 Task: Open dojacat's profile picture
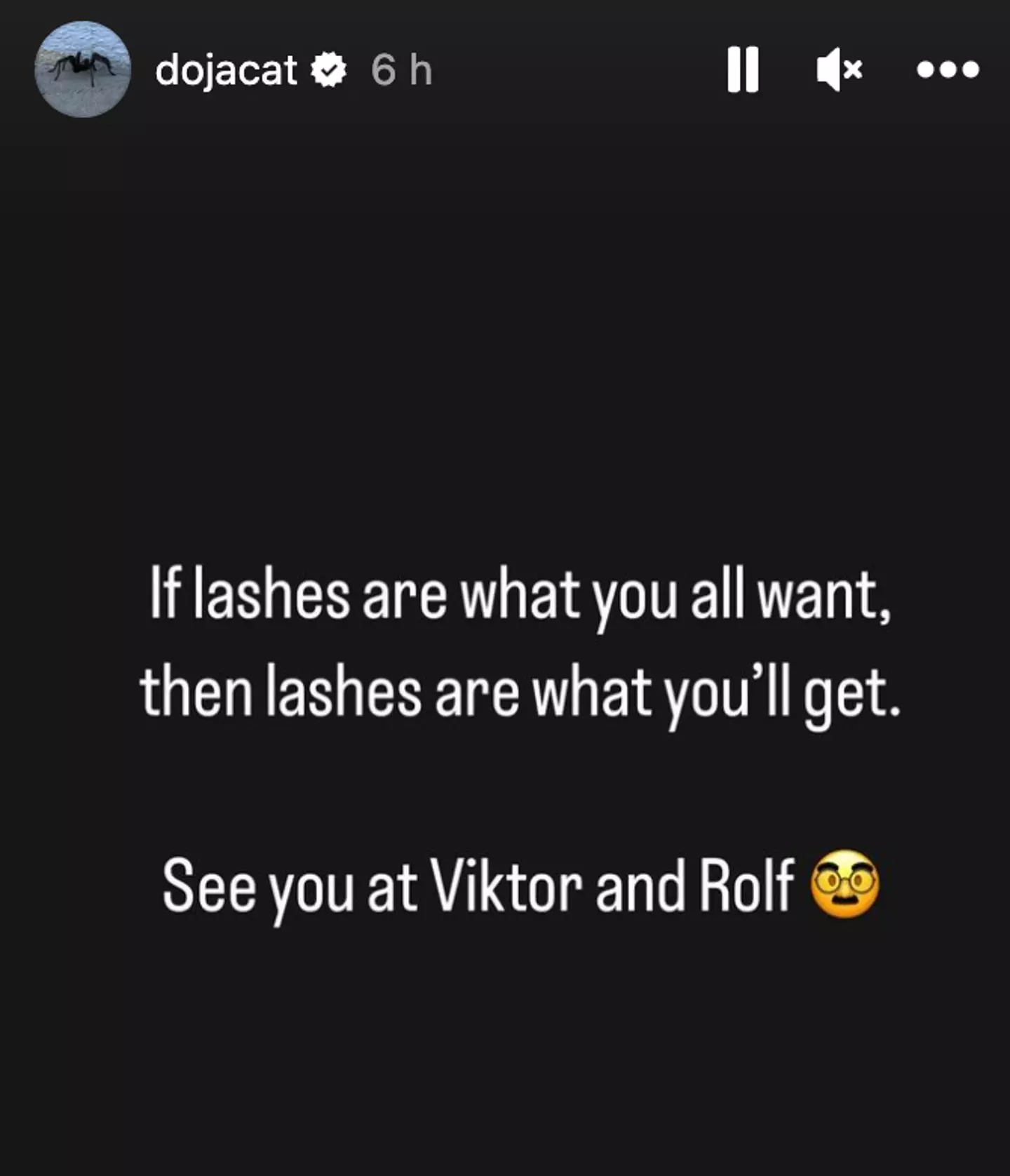click(83, 69)
